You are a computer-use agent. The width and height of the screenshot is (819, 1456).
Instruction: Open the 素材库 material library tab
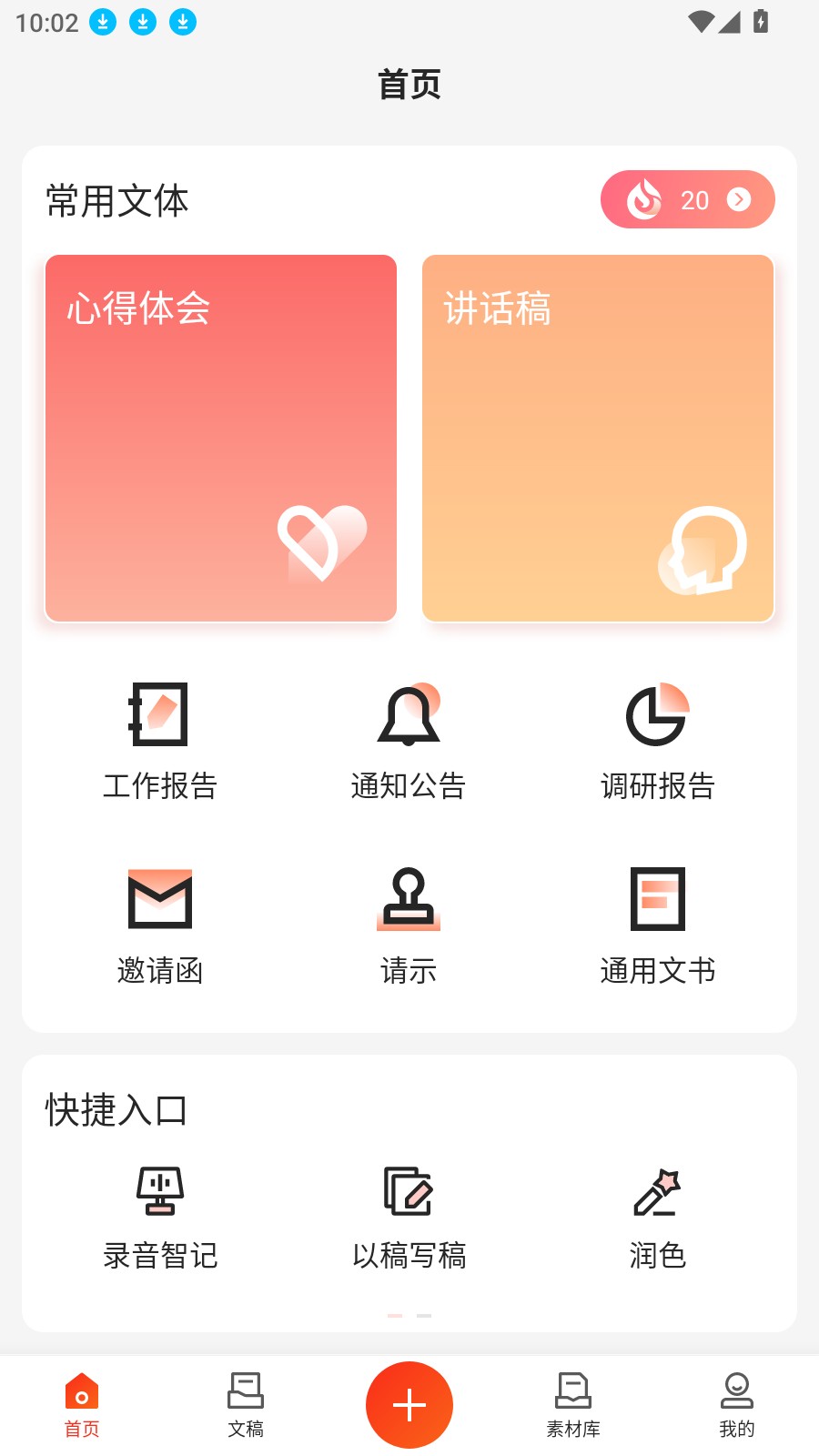pos(574,1406)
